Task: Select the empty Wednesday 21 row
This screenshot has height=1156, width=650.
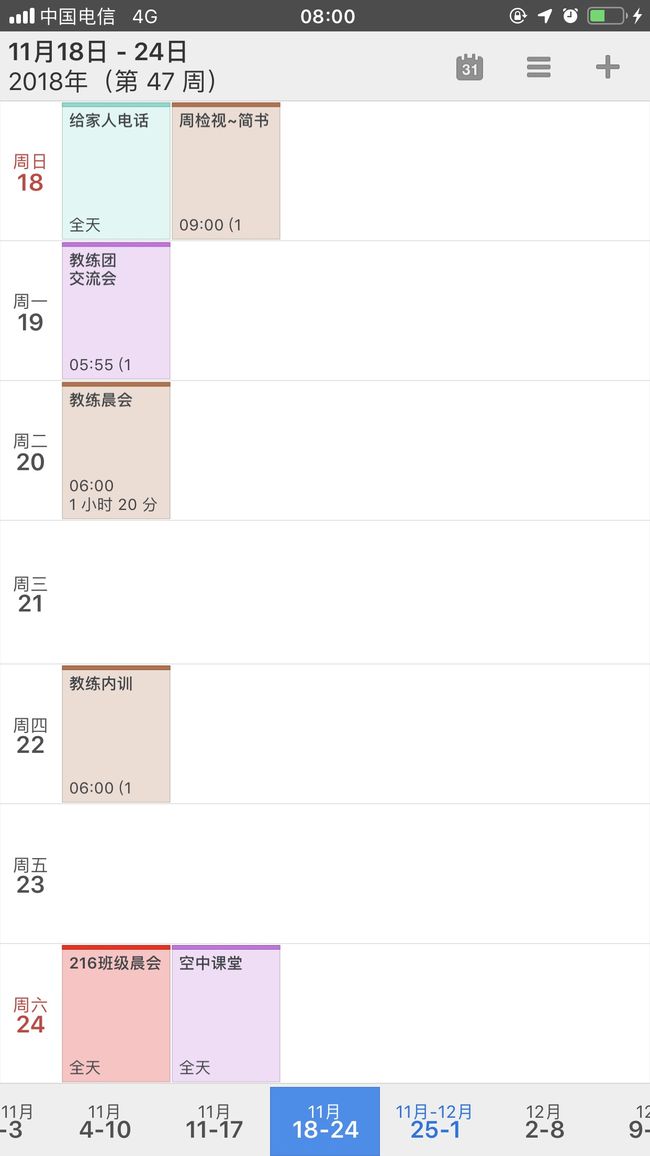Action: coord(325,593)
